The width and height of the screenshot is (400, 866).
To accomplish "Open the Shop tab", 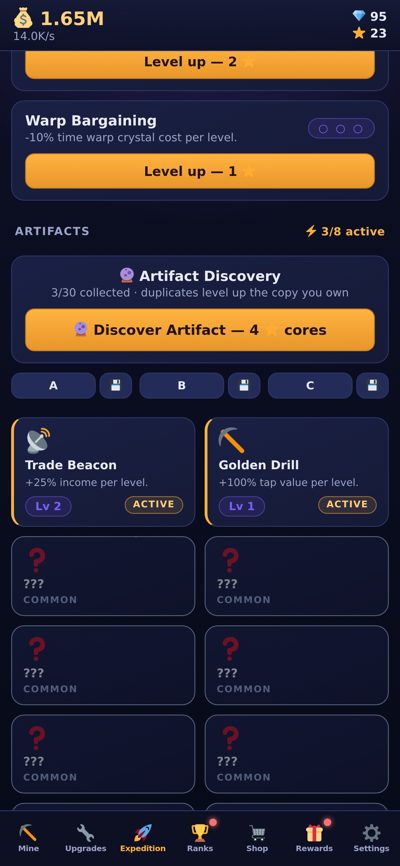I will [x=257, y=838].
